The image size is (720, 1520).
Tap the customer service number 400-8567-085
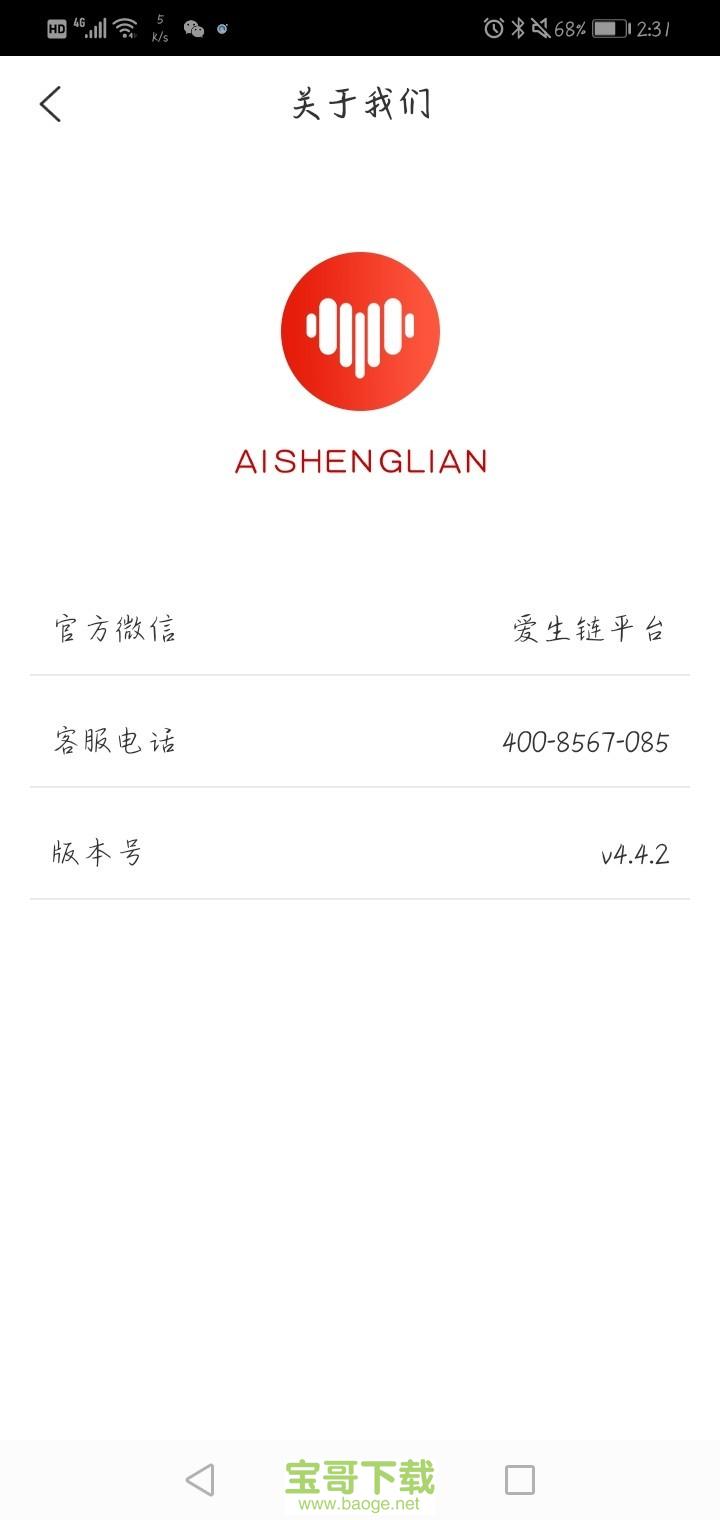click(586, 742)
